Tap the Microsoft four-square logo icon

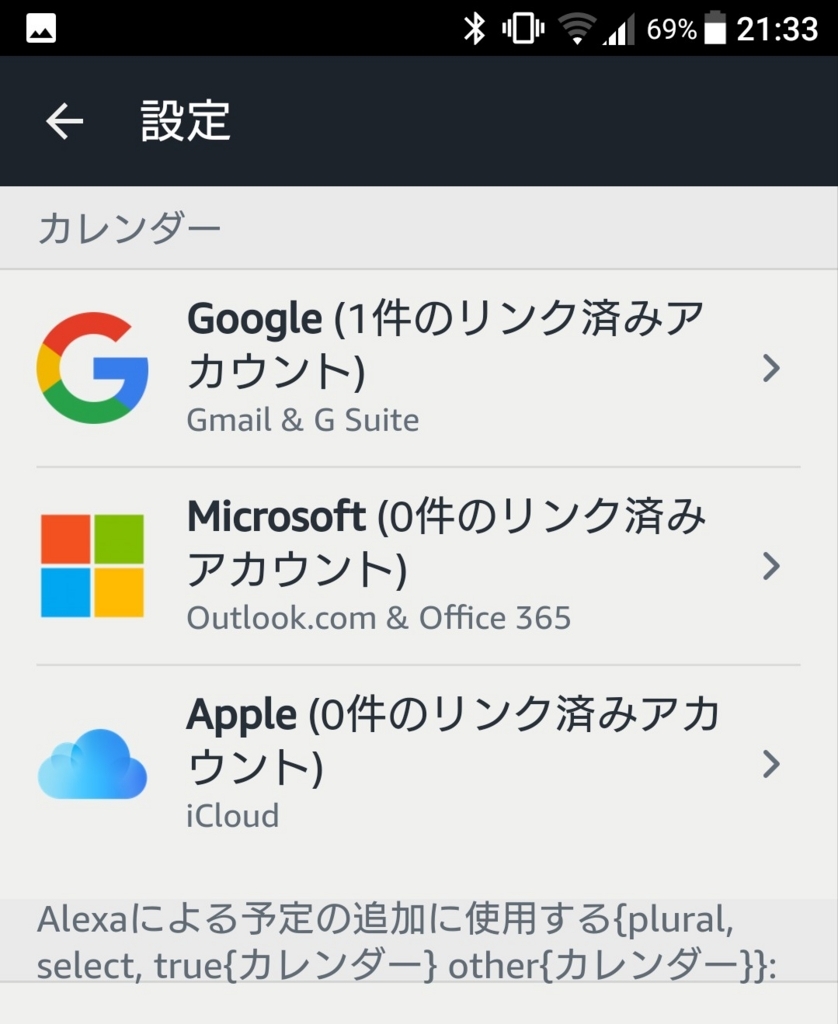coord(92,564)
